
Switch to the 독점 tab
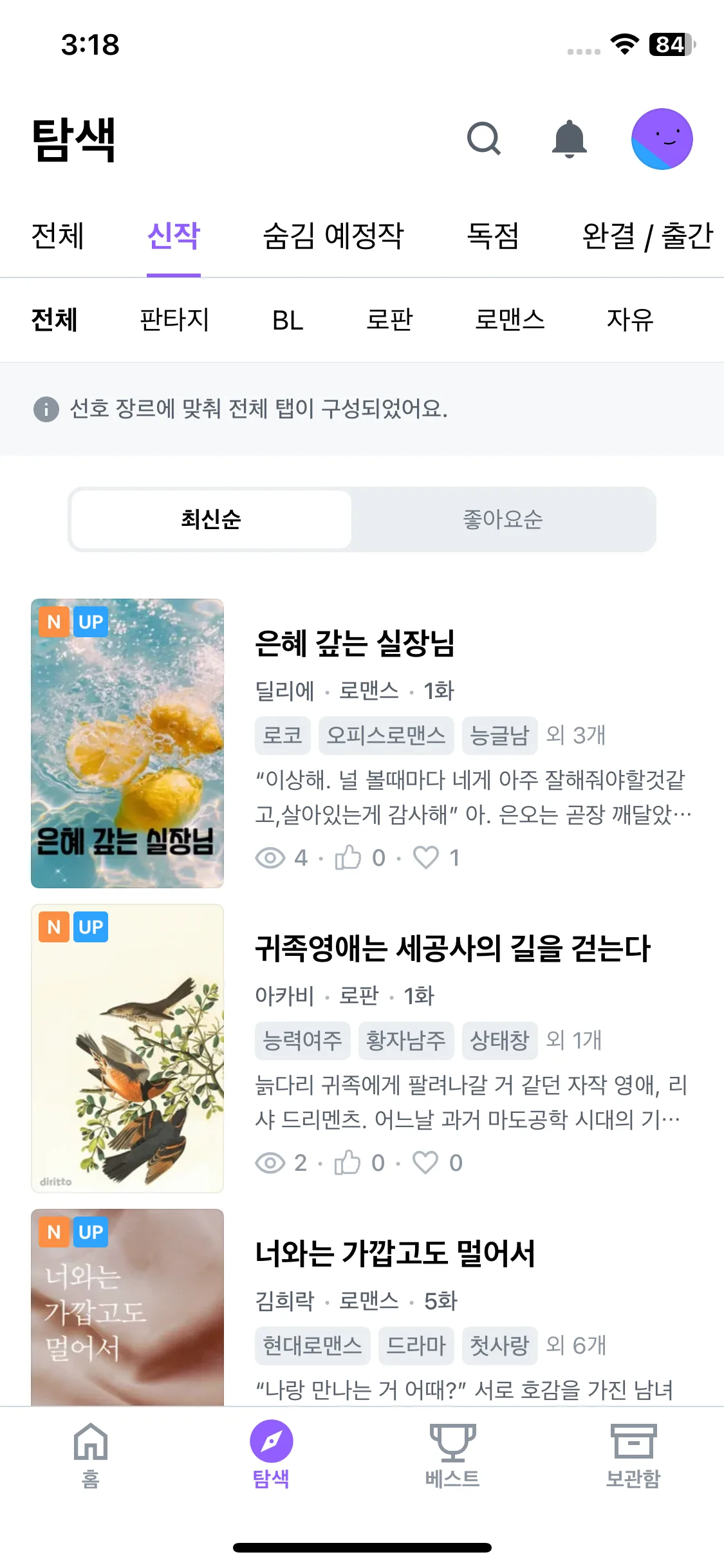[x=492, y=236]
